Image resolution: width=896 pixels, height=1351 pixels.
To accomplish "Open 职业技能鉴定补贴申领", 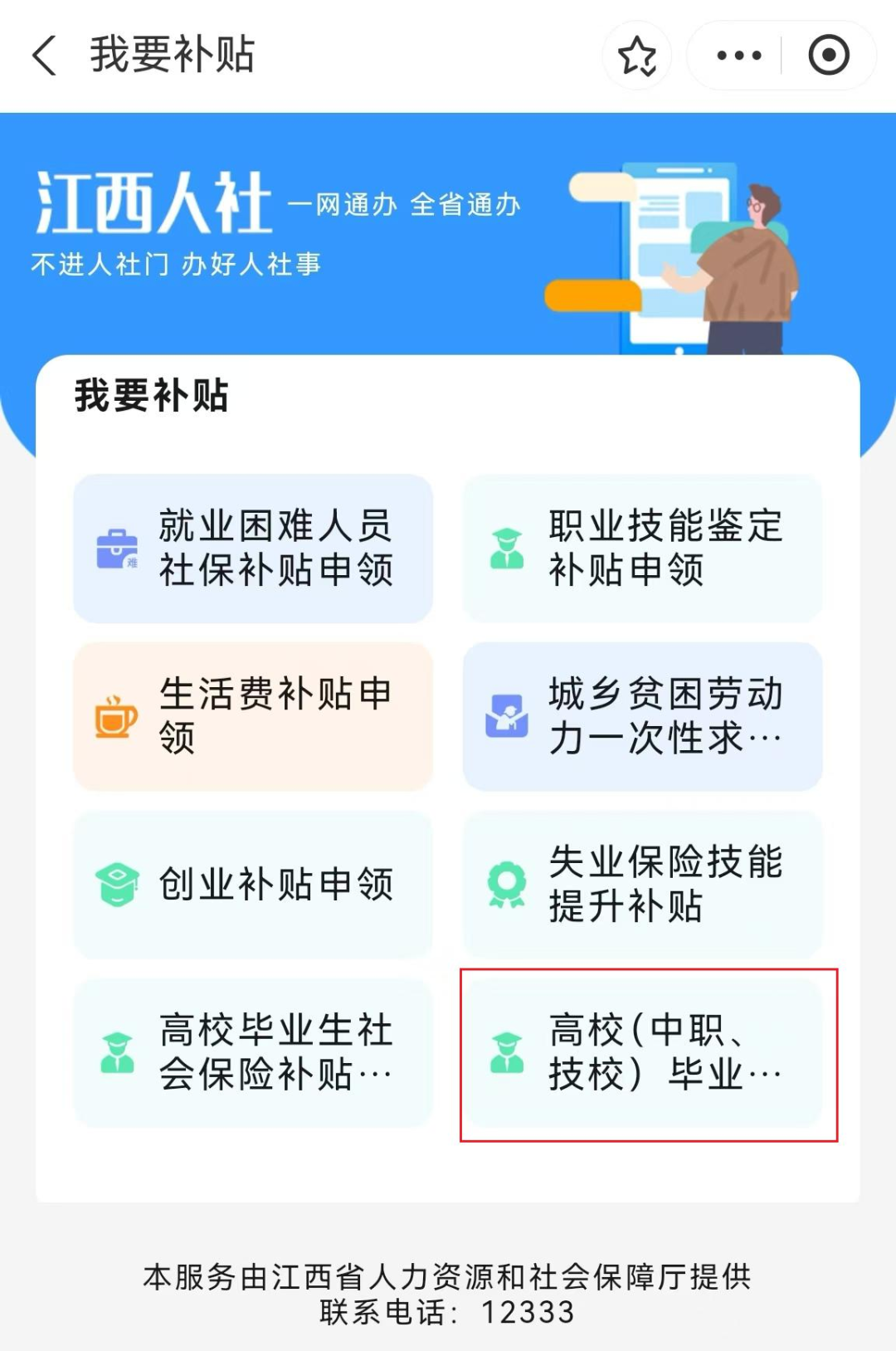I will click(x=642, y=548).
